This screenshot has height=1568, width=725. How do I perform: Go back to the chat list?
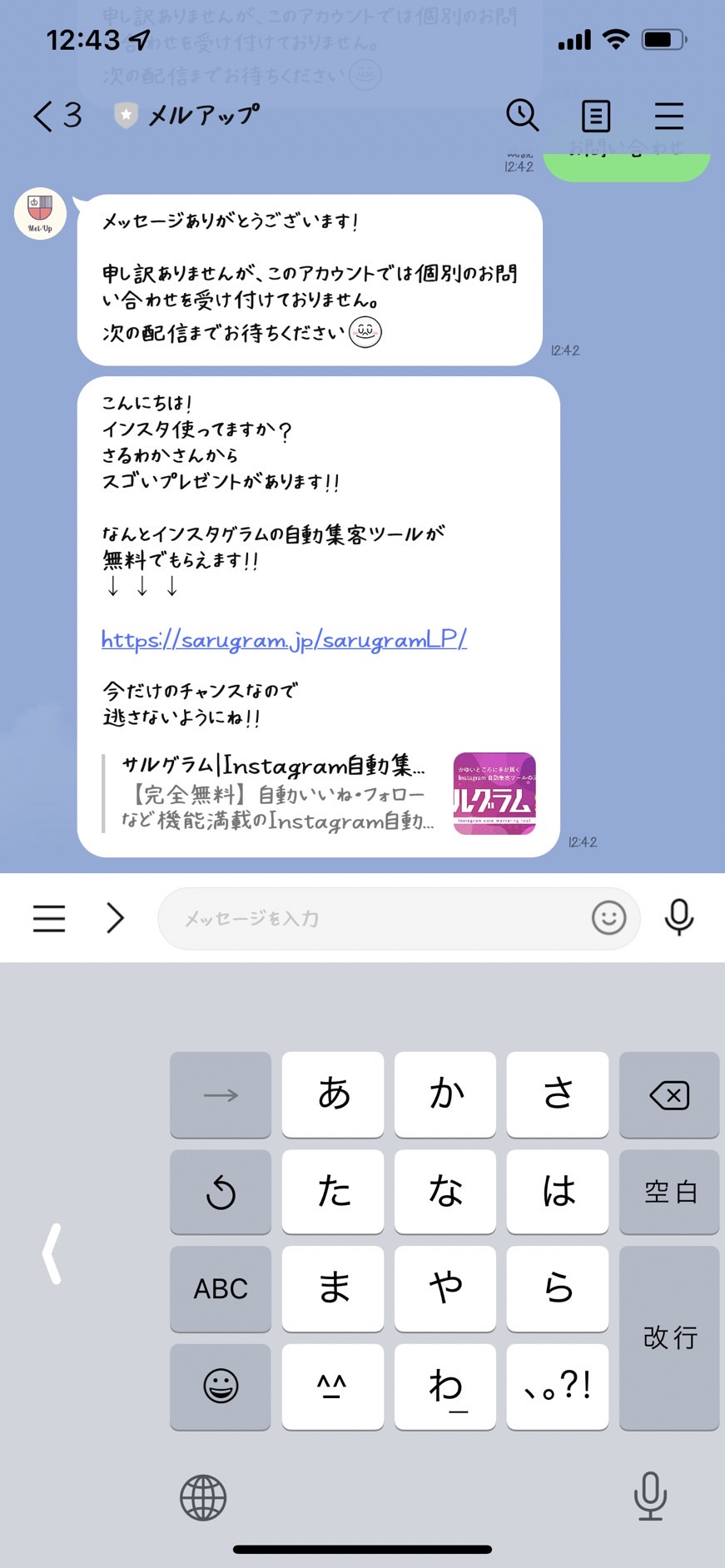(x=57, y=116)
